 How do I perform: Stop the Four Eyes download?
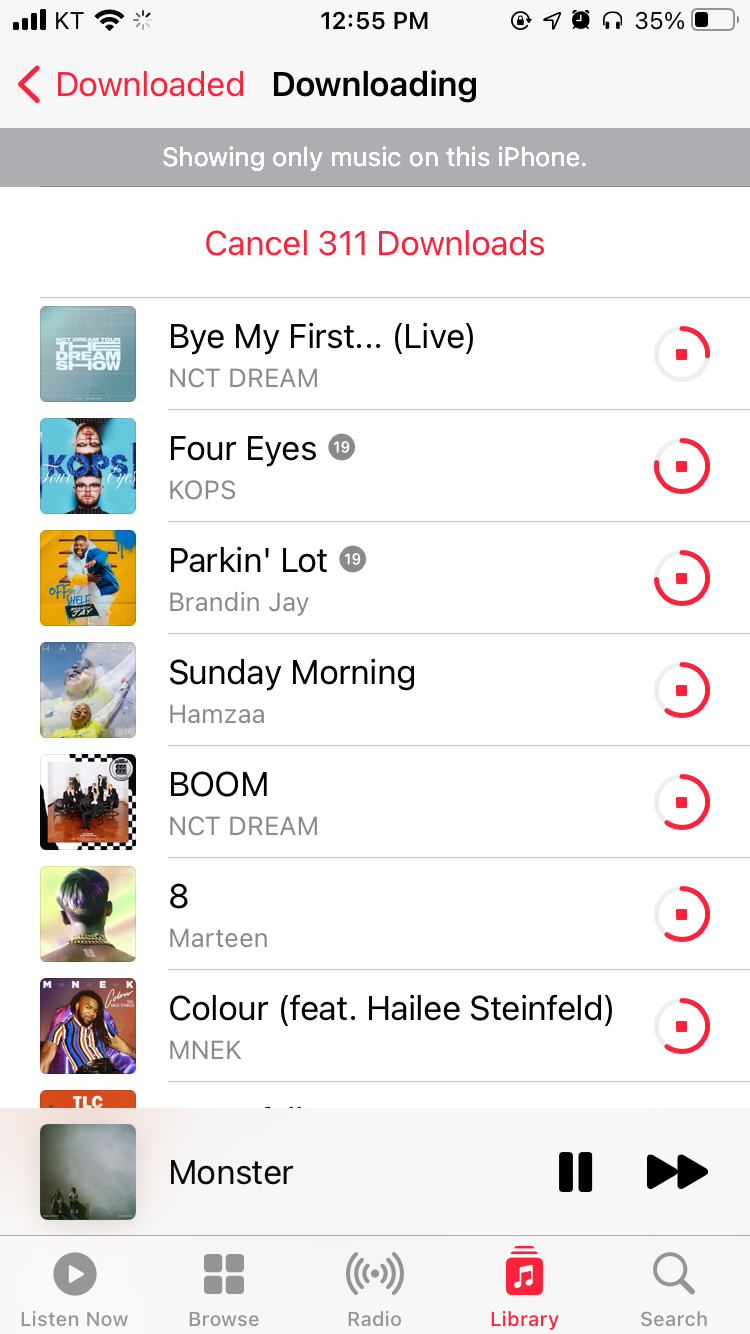(681, 466)
